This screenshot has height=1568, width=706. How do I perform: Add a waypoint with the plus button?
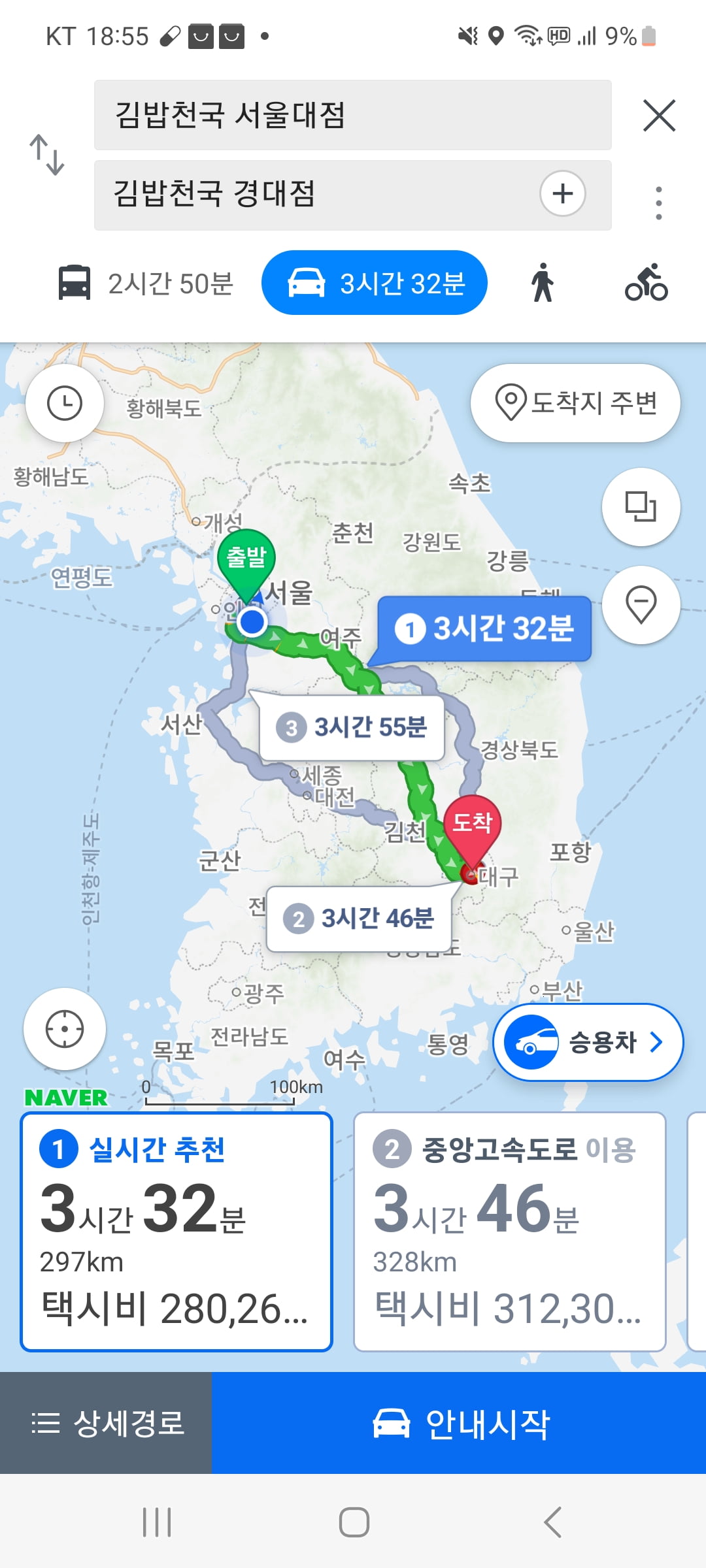(x=562, y=193)
